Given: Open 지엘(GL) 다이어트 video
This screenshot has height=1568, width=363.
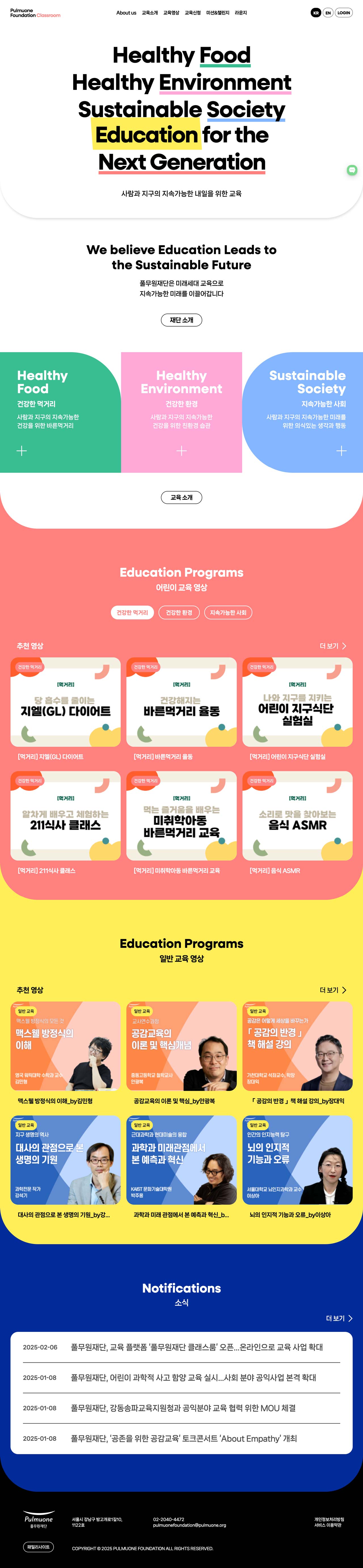Looking at the screenshot, I should [65, 702].
